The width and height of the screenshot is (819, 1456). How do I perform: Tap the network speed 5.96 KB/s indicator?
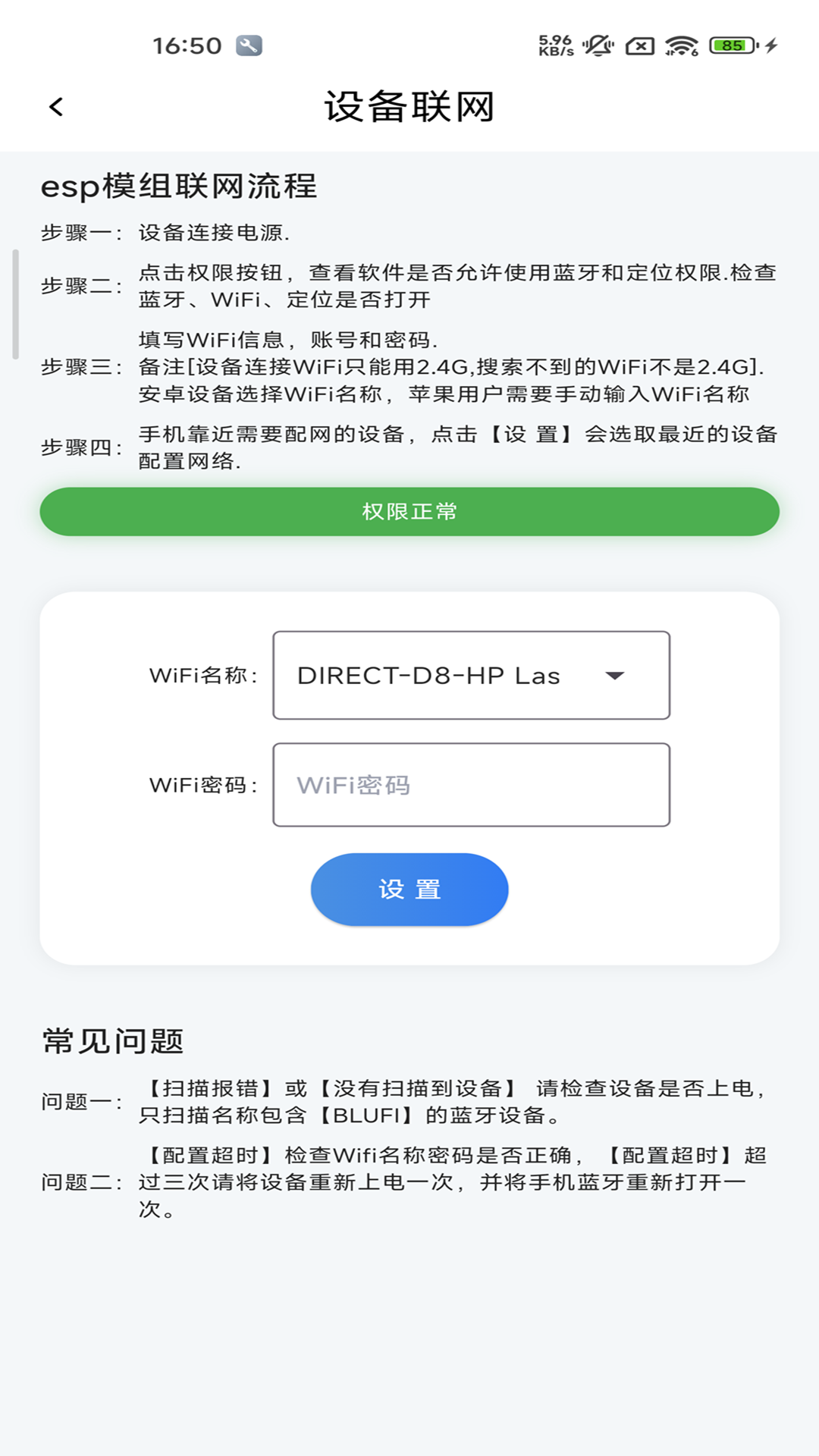point(556,46)
